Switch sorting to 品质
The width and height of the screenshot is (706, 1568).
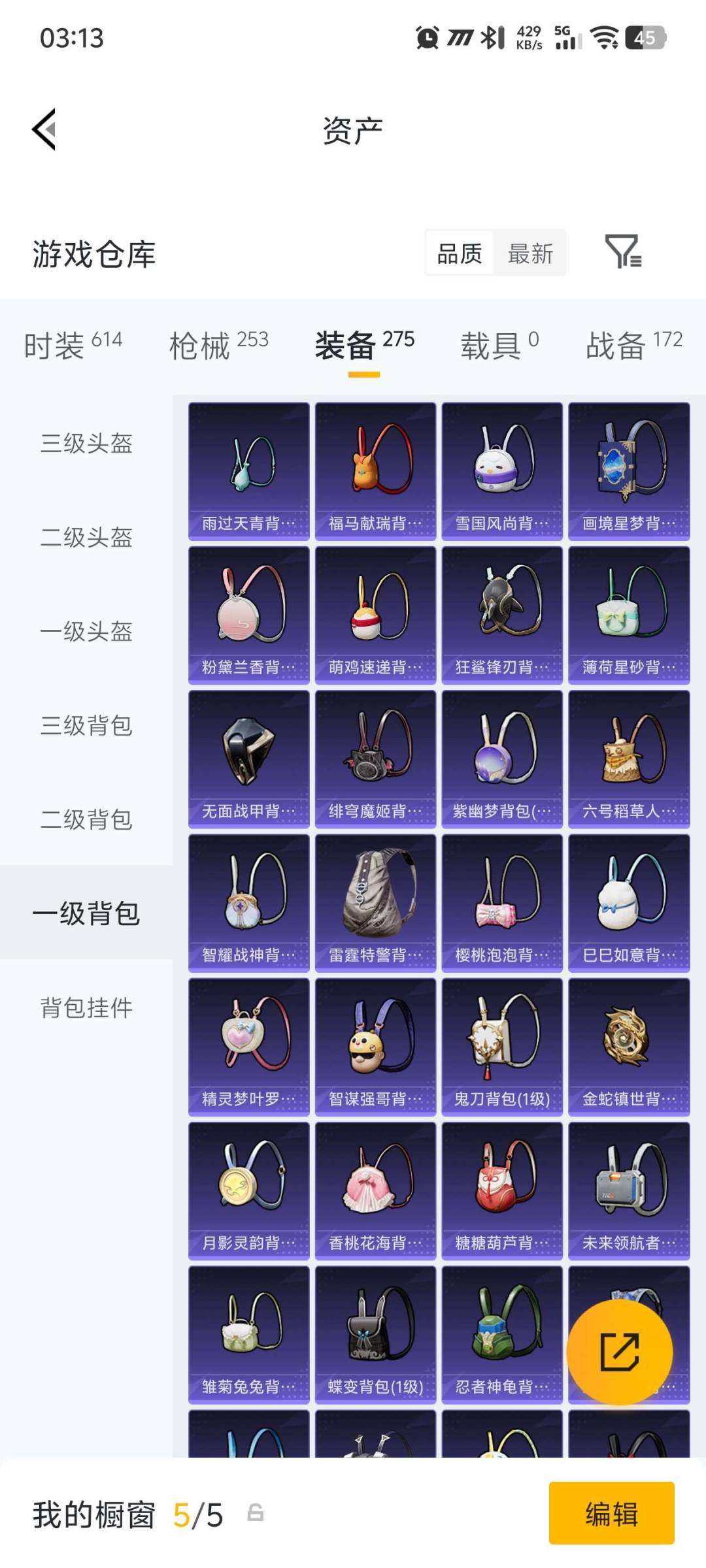pyautogui.click(x=459, y=253)
